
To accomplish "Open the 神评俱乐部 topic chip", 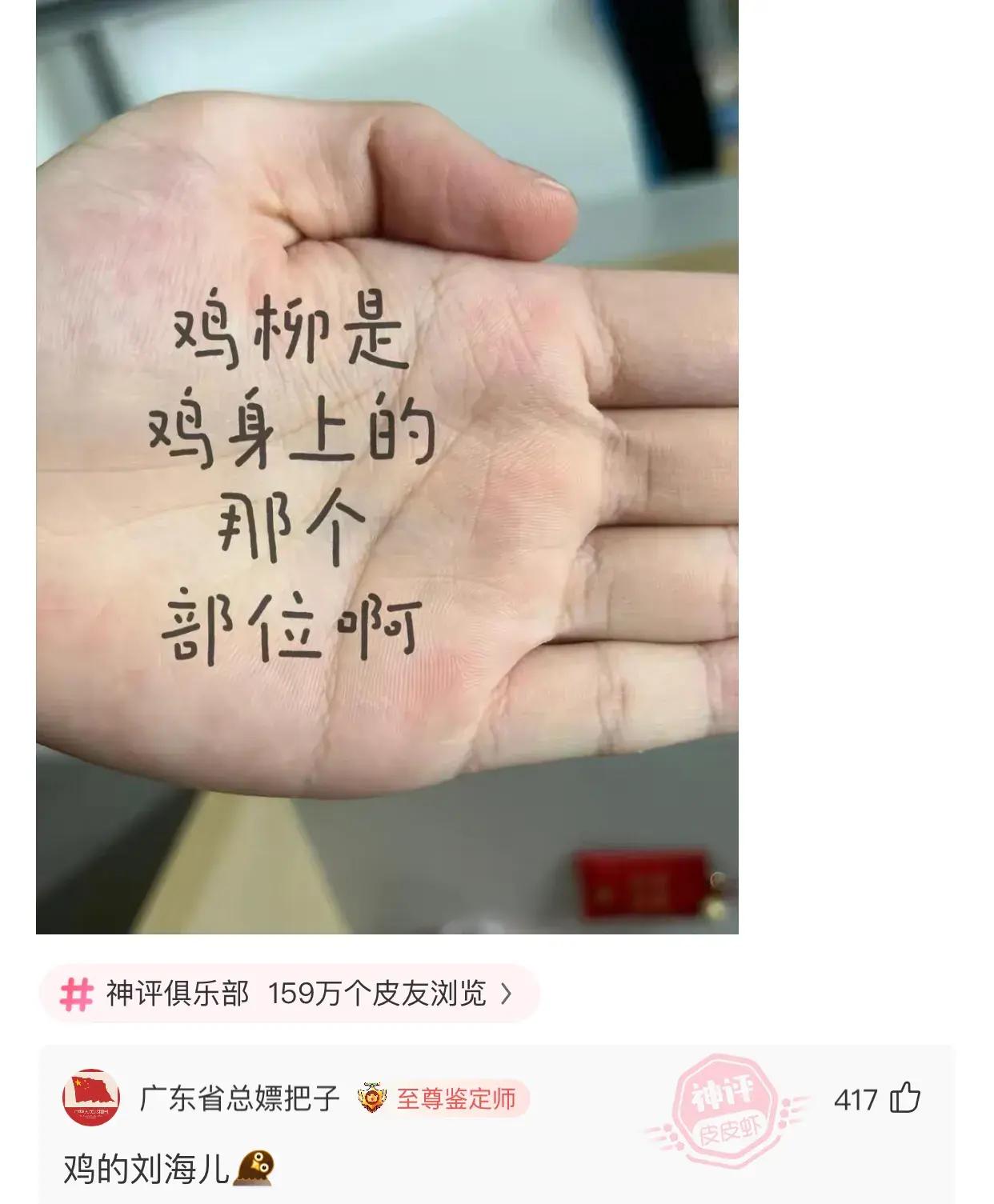I will [288, 994].
